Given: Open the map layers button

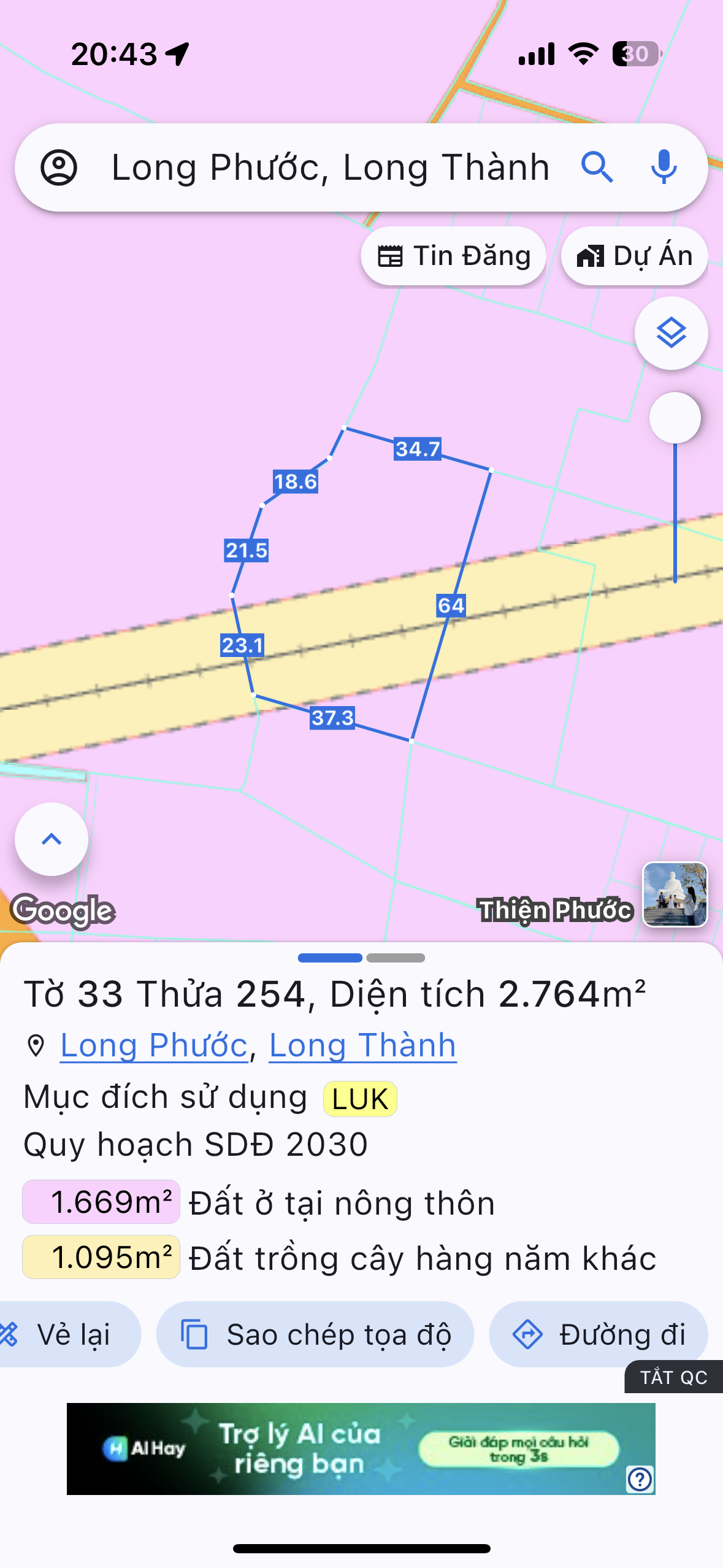Looking at the screenshot, I should [x=671, y=333].
